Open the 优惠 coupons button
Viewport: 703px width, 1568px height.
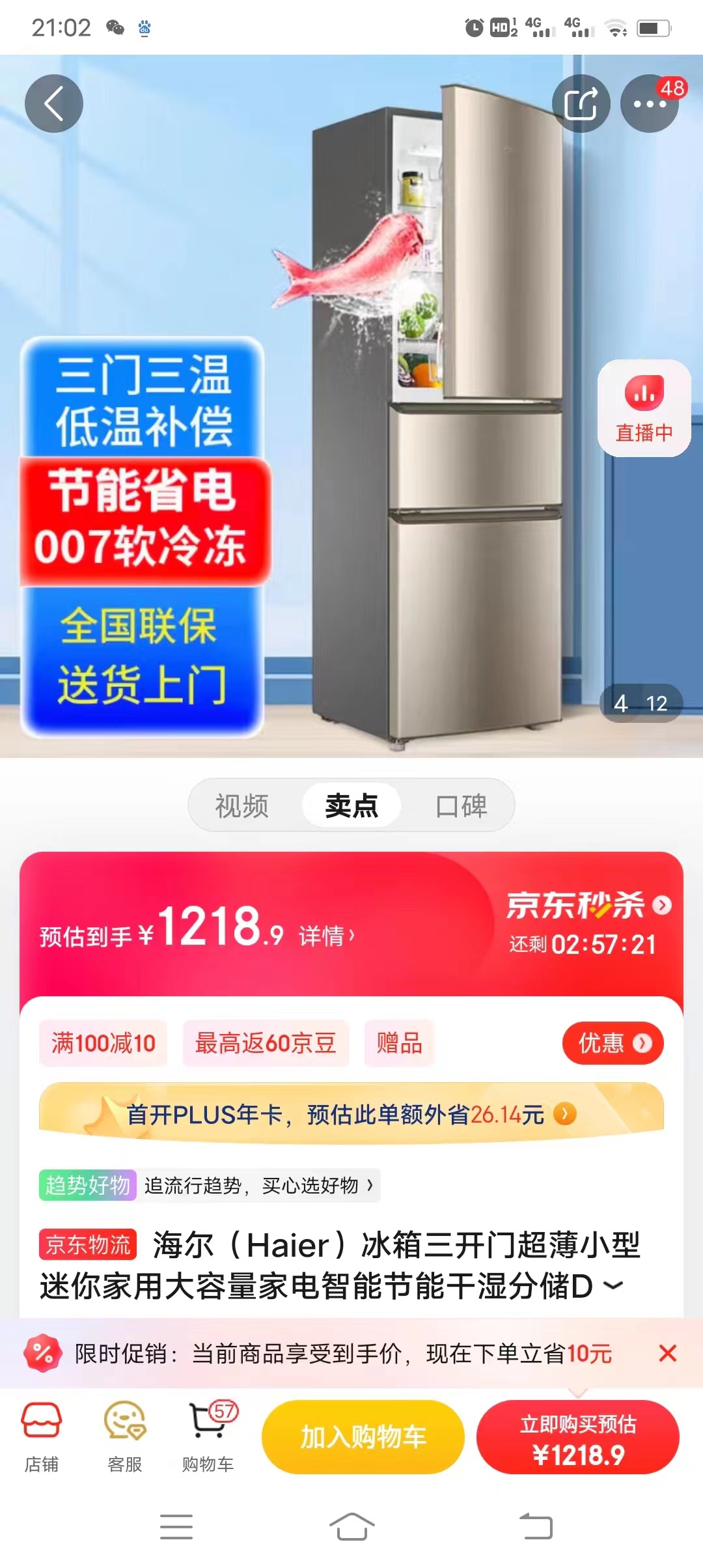tap(613, 1043)
